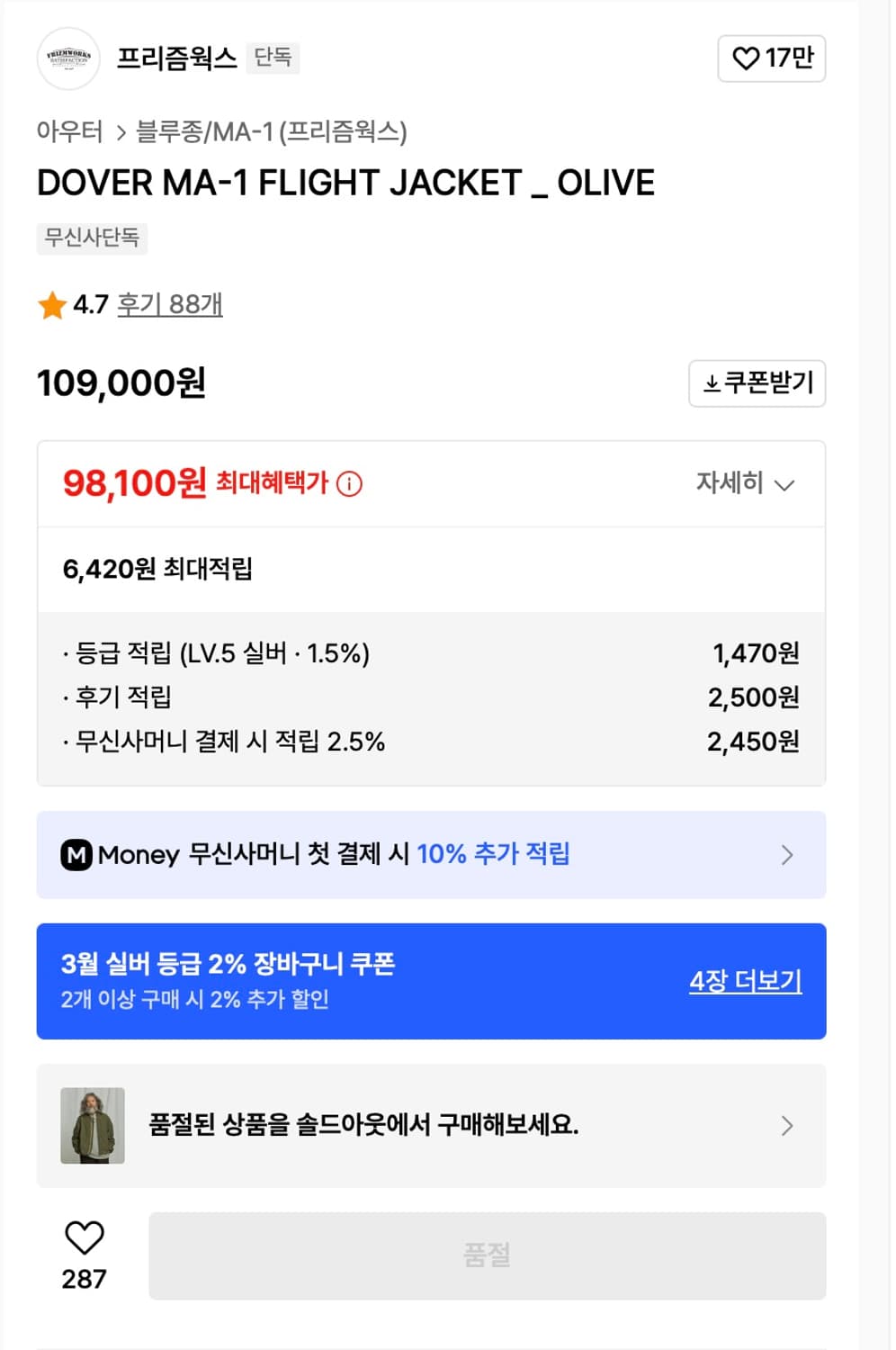Click the 쿠폰받기 button
896x1350 pixels.
[x=757, y=382]
